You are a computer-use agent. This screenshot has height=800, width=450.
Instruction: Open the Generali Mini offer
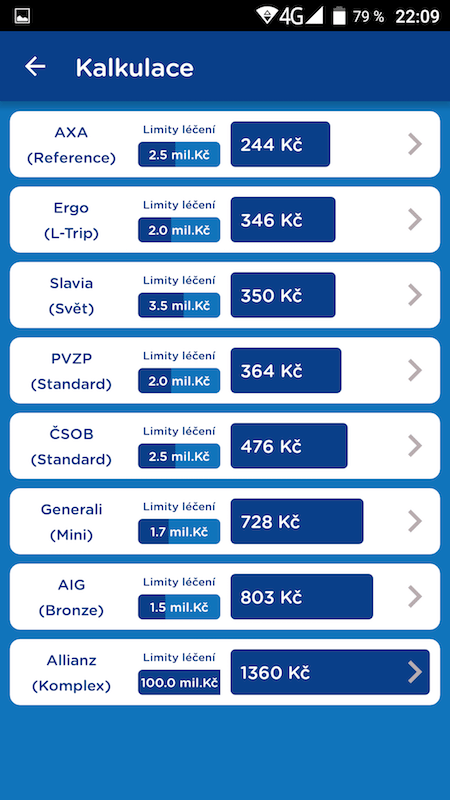225,522
